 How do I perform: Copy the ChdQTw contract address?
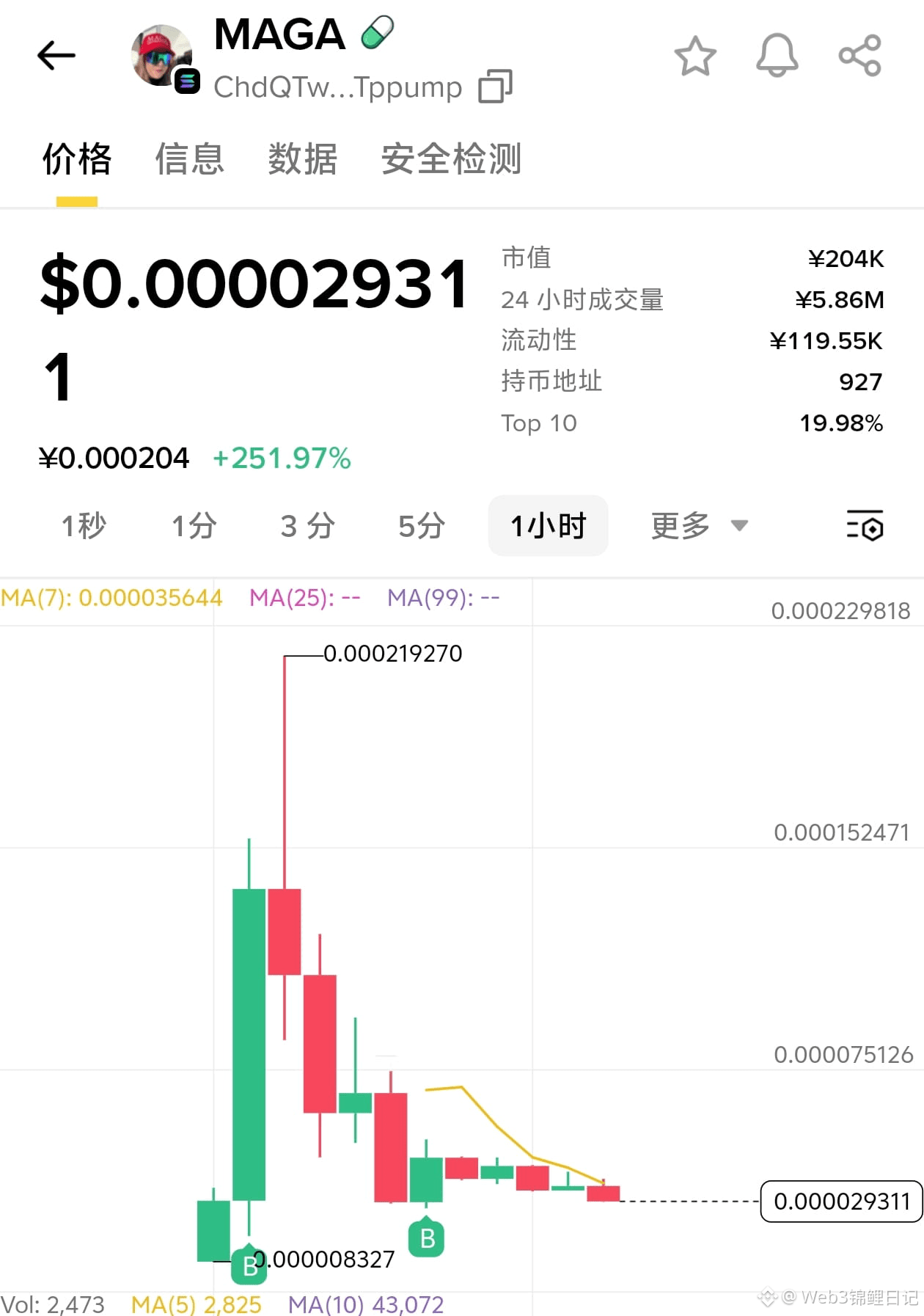point(496,86)
